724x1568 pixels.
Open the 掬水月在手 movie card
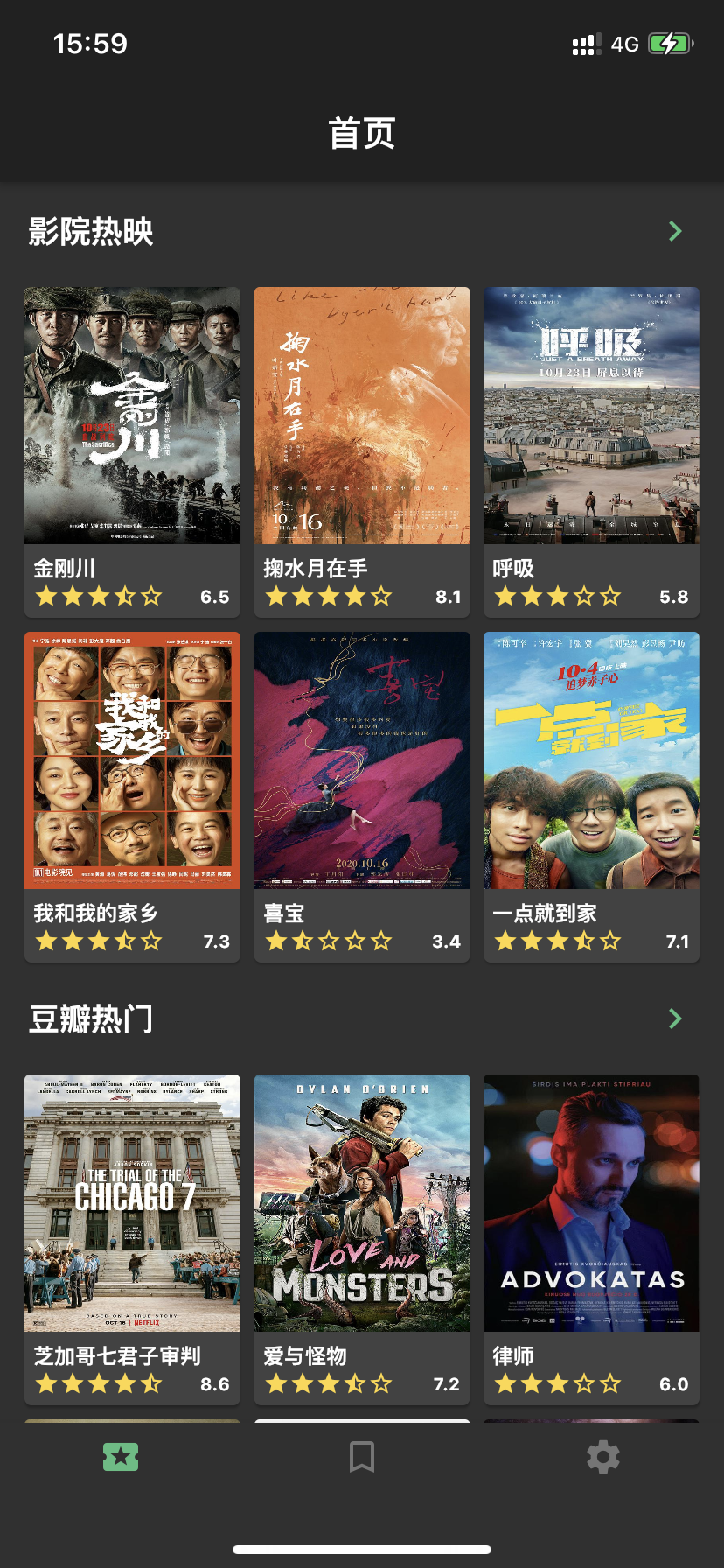point(362,451)
